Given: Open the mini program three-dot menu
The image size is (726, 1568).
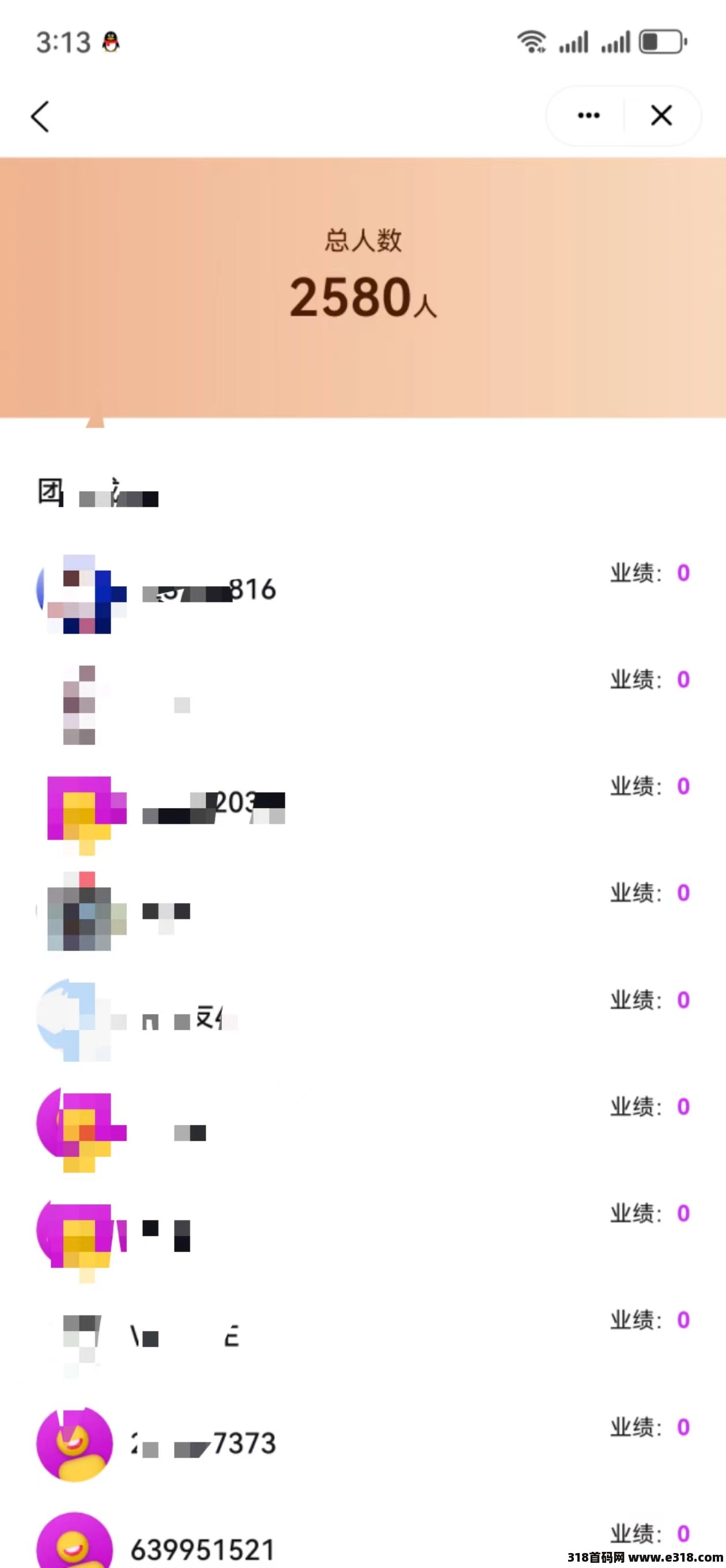Looking at the screenshot, I should (588, 116).
